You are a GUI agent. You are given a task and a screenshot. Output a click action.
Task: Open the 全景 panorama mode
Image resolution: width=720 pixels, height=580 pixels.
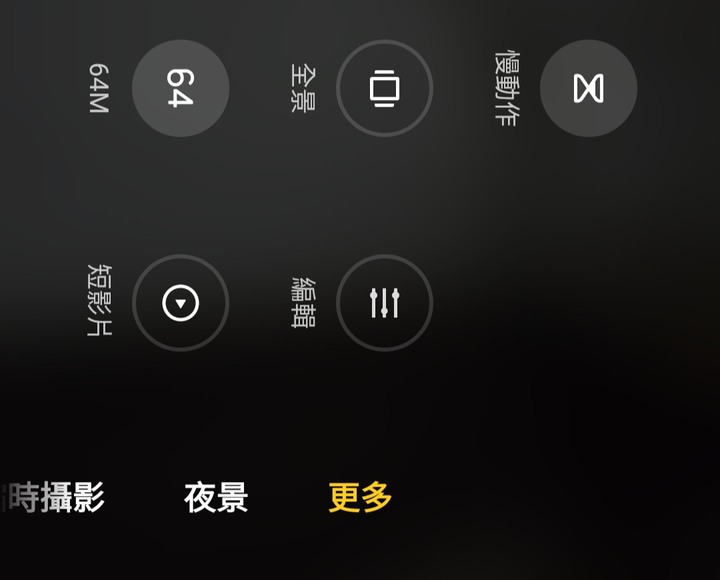384,88
